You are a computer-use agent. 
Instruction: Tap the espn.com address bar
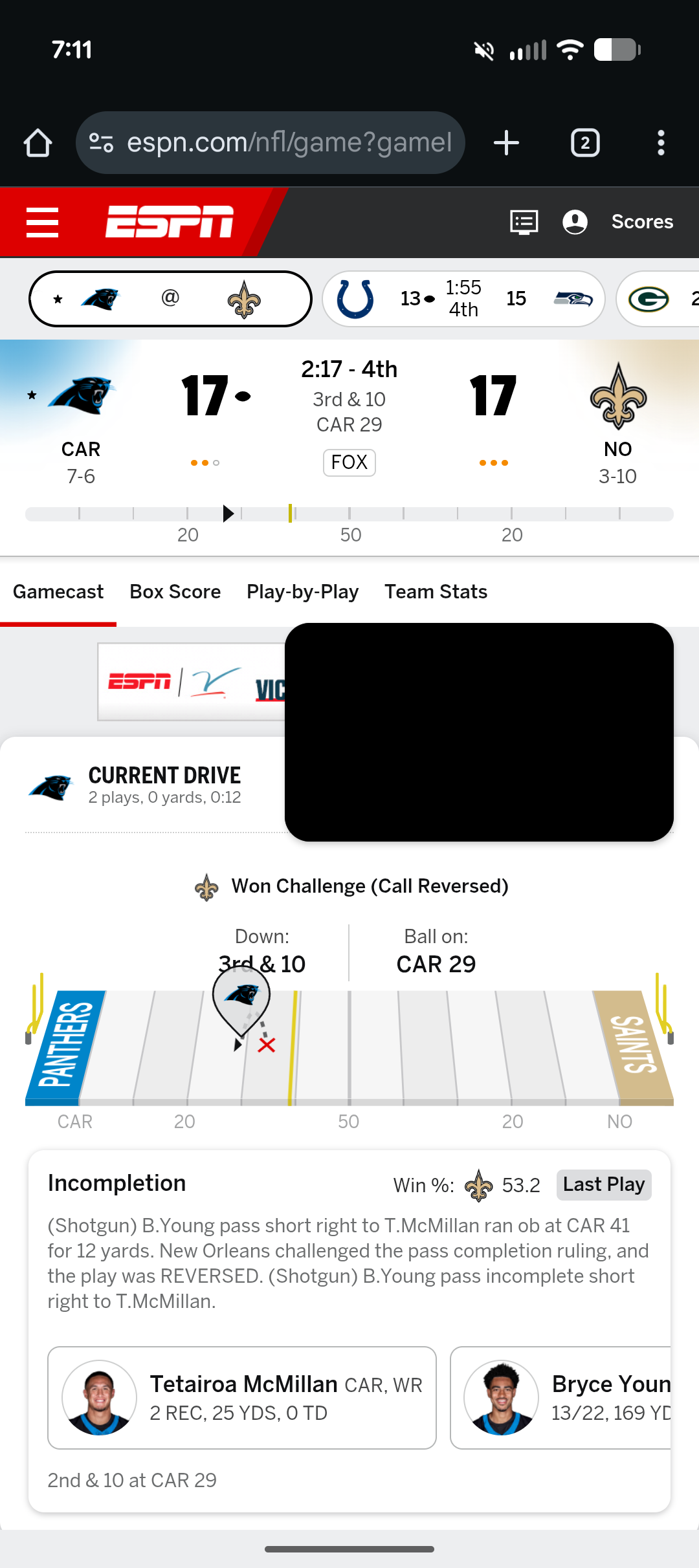[x=272, y=143]
